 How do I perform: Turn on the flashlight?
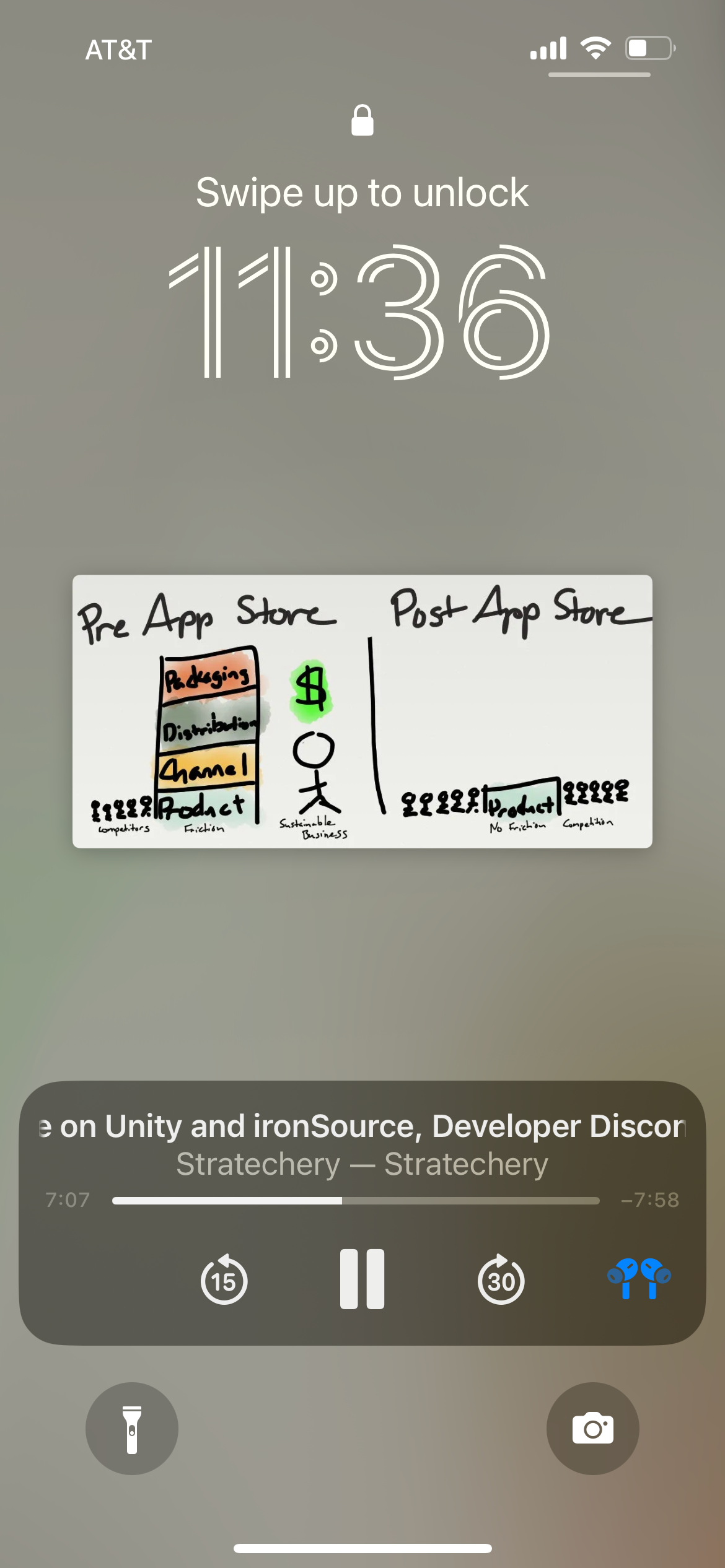(132, 1429)
